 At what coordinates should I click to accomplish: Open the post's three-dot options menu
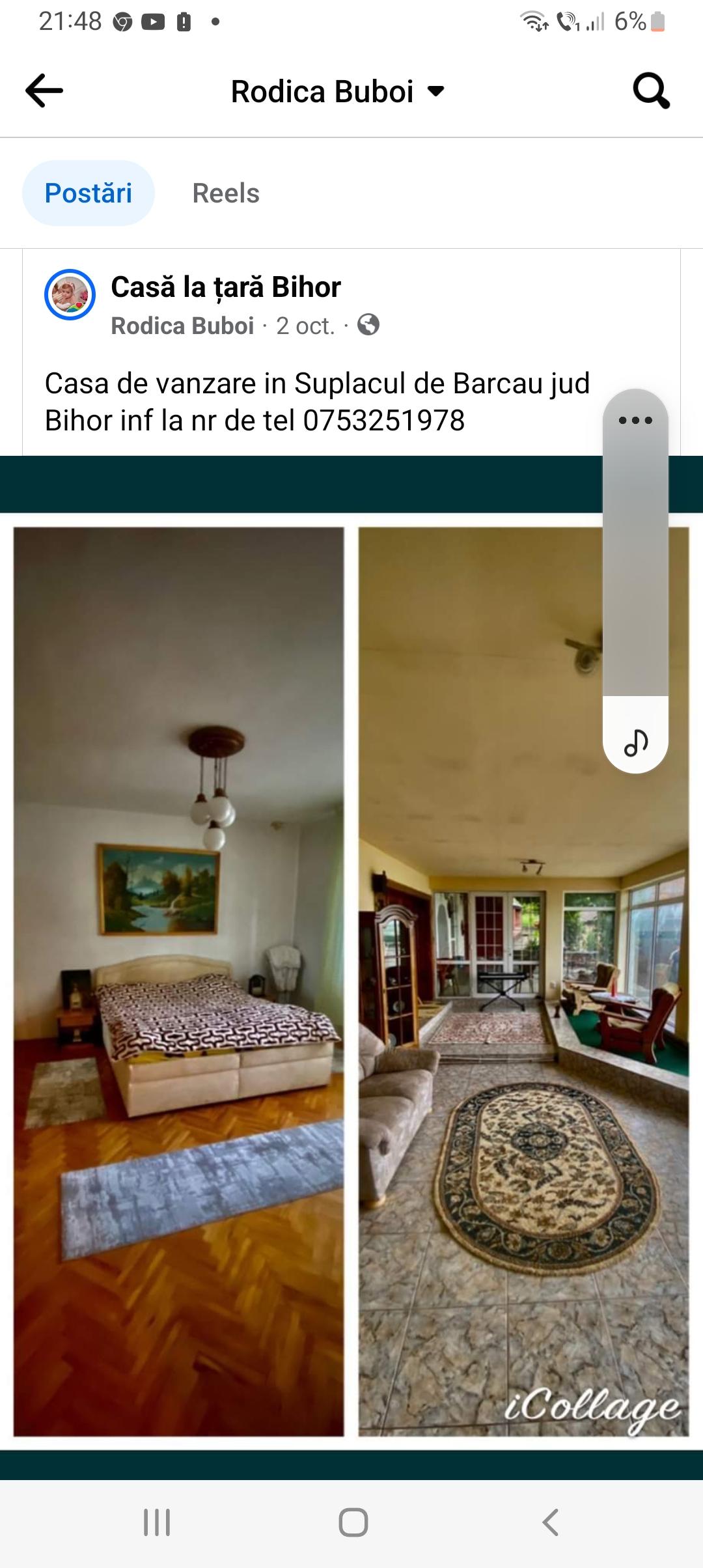point(635,420)
